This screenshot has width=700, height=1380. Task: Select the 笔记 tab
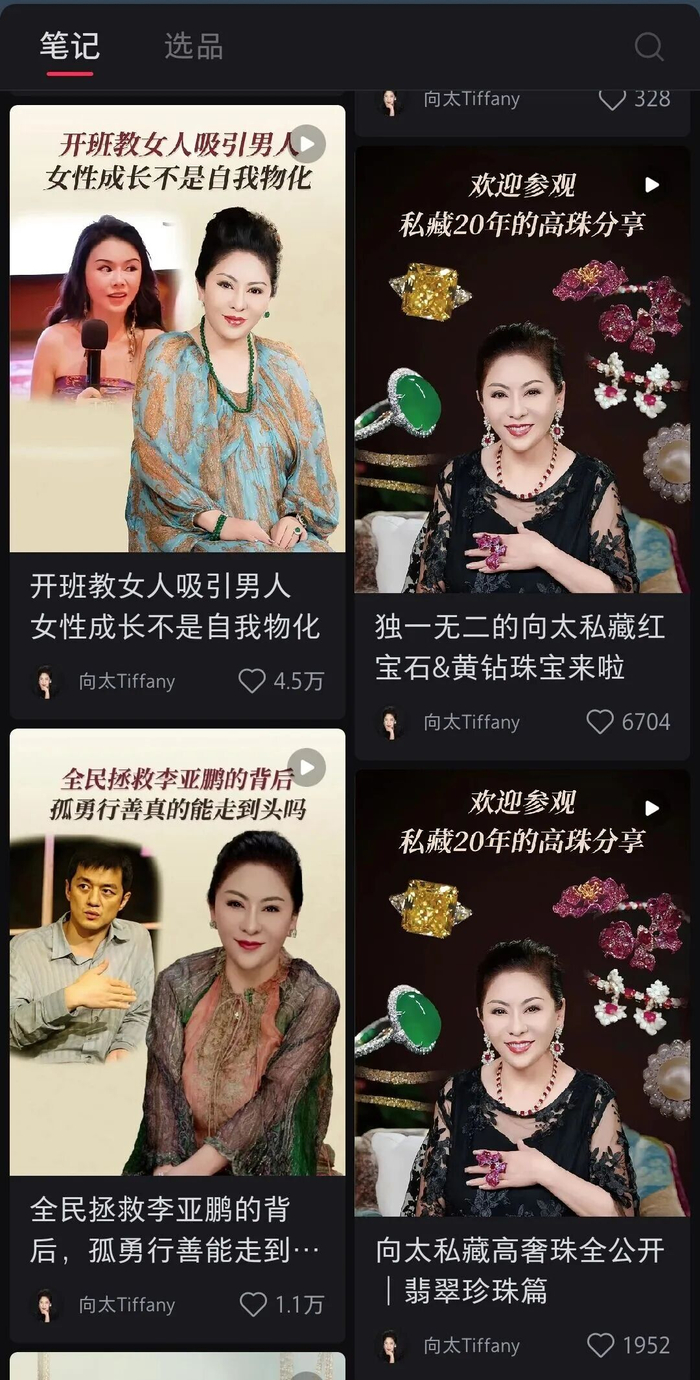click(69, 46)
